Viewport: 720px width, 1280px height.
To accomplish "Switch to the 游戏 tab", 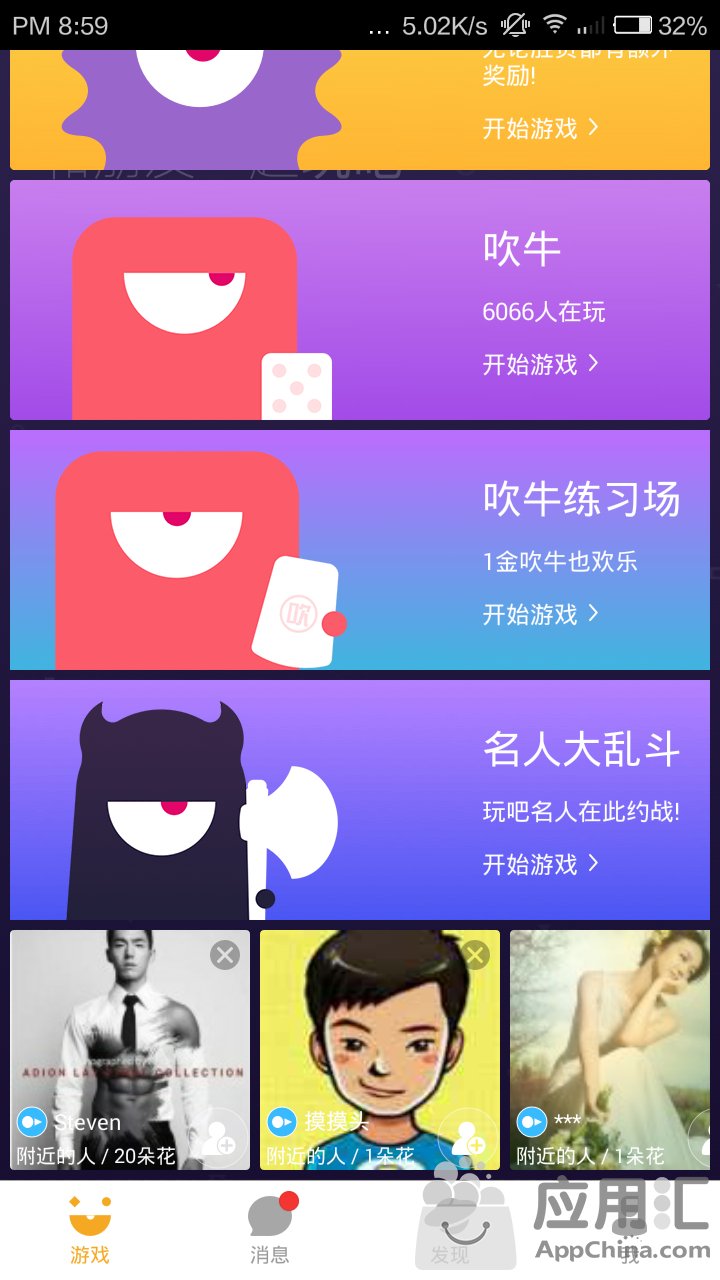I will [x=90, y=1230].
